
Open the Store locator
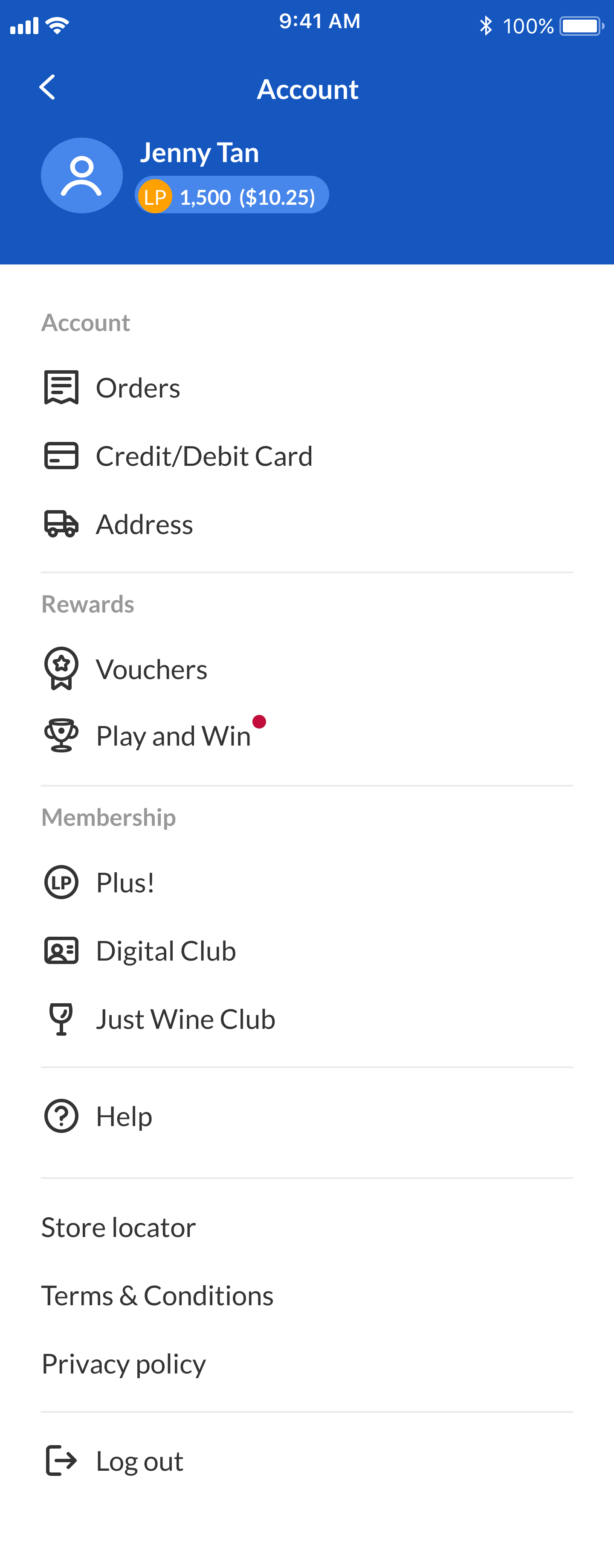coord(119,1227)
